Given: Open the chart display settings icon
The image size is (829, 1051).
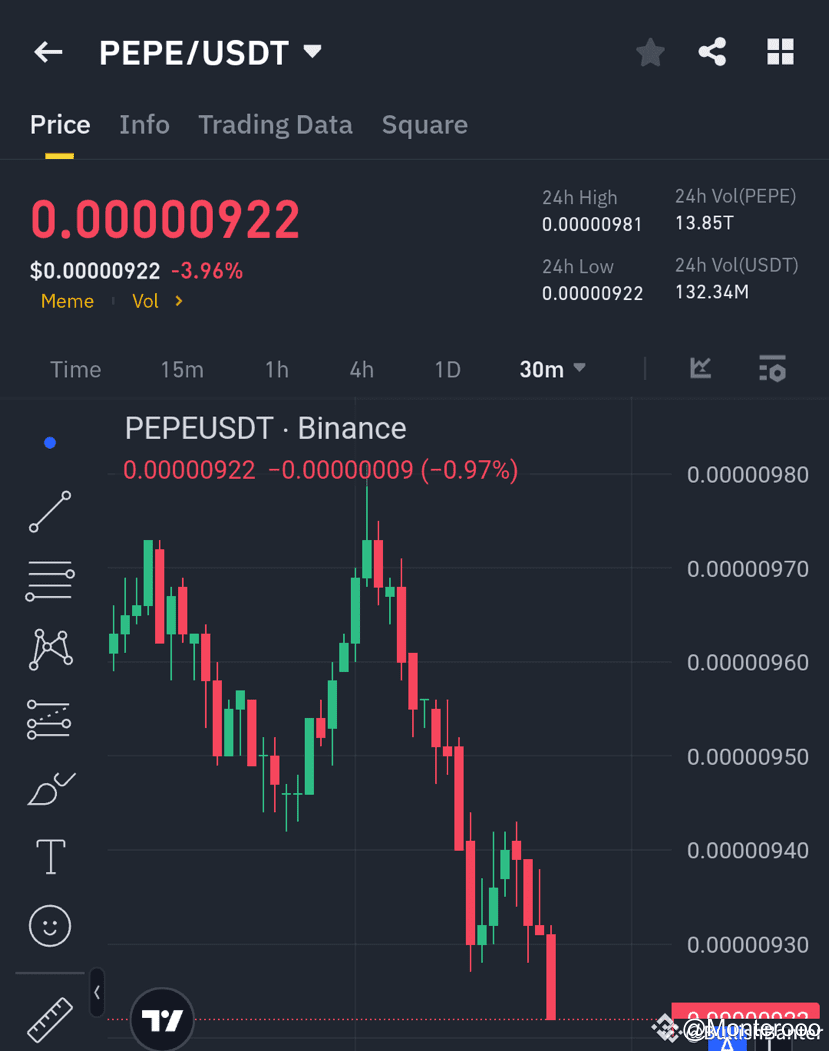Looking at the screenshot, I should (x=772, y=369).
